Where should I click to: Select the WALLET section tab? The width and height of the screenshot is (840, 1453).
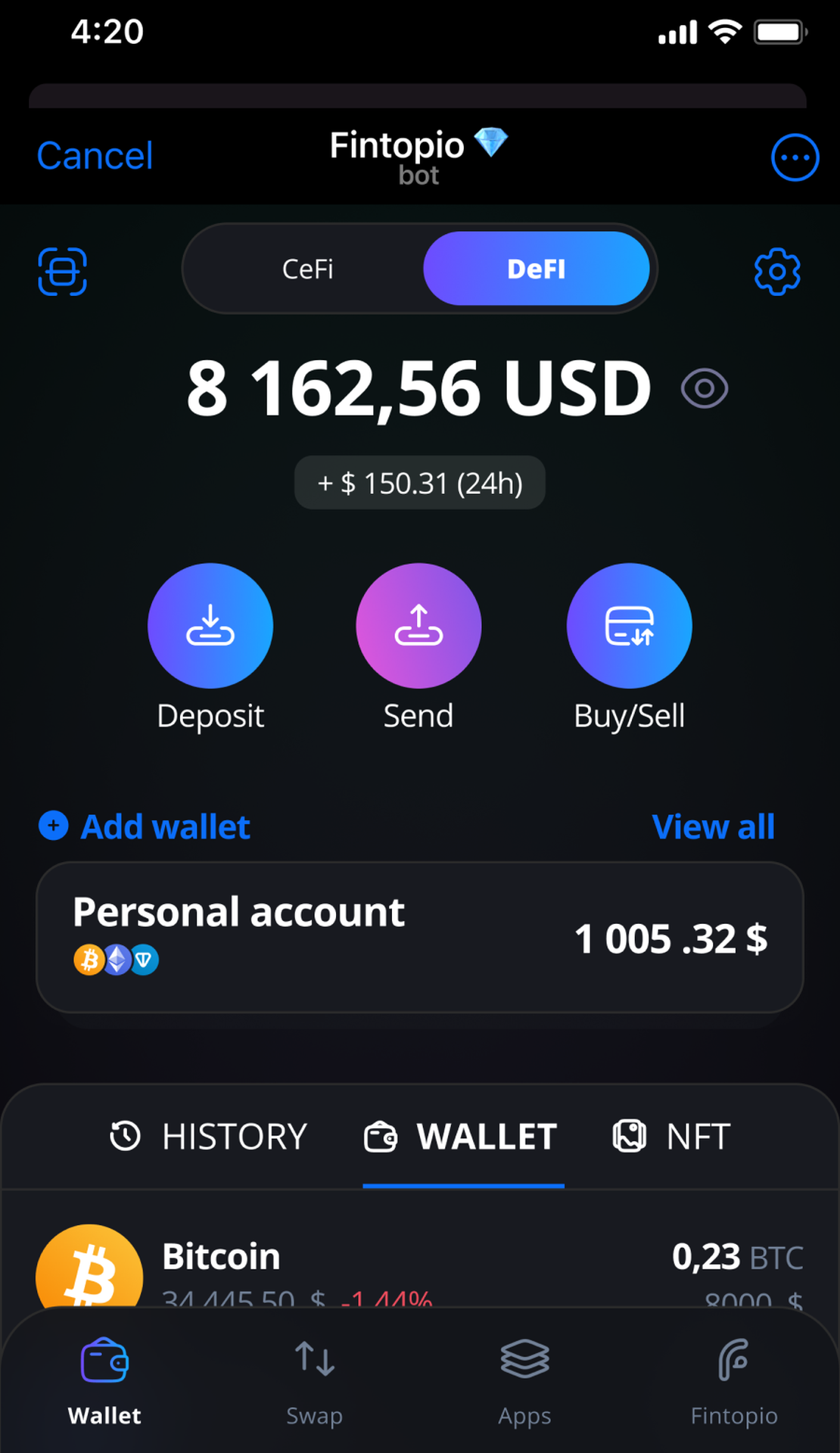(x=462, y=1136)
